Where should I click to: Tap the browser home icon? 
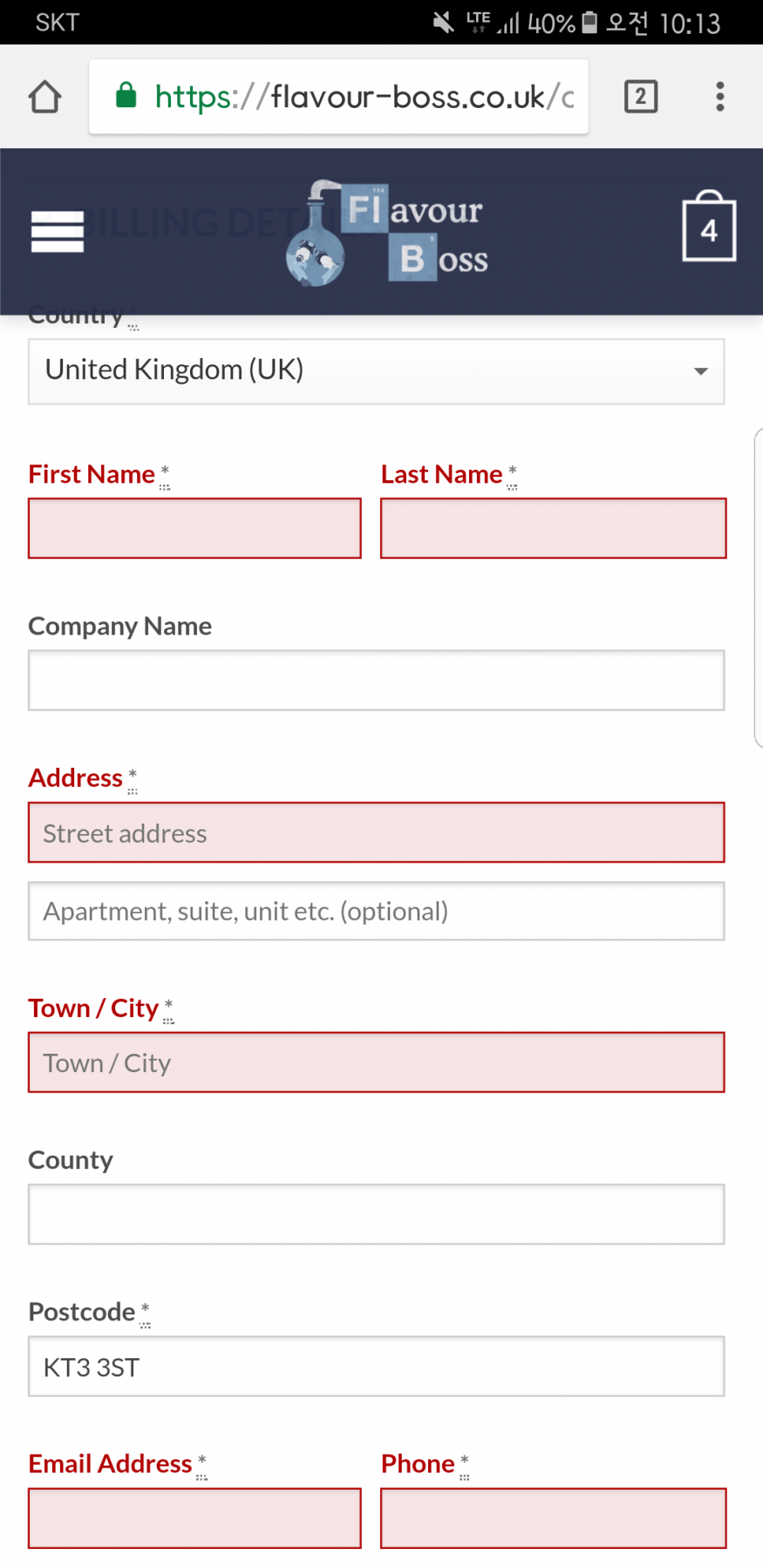(44, 97)
